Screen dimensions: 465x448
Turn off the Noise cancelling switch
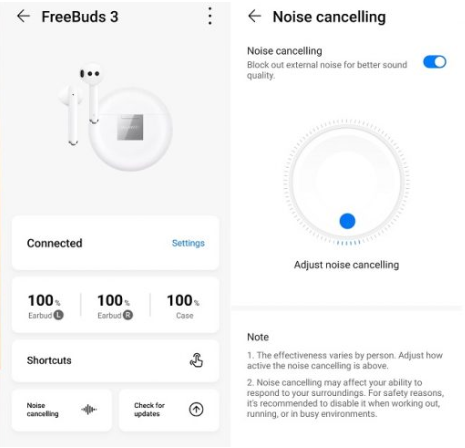435,62
